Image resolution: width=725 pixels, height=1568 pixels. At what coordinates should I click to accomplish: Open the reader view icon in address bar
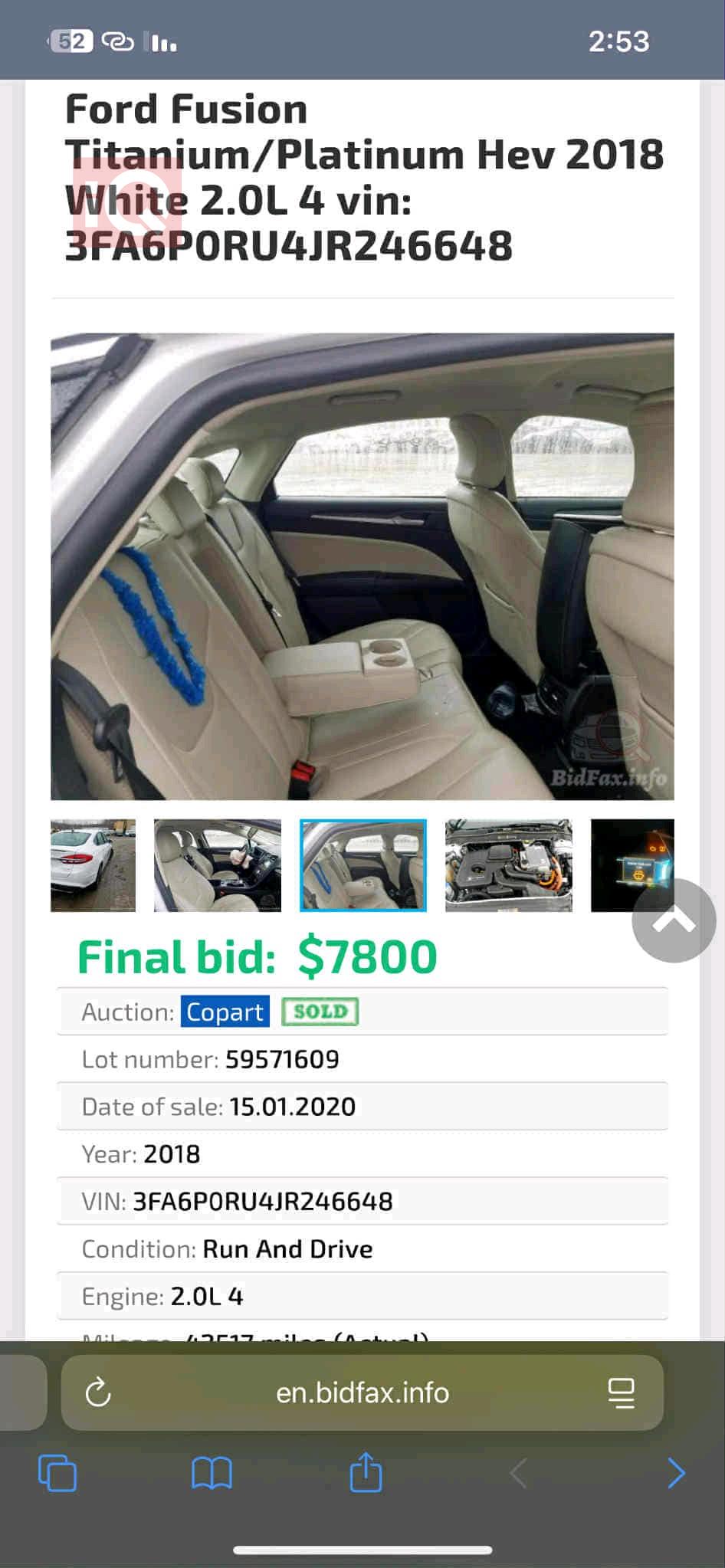621,1393
